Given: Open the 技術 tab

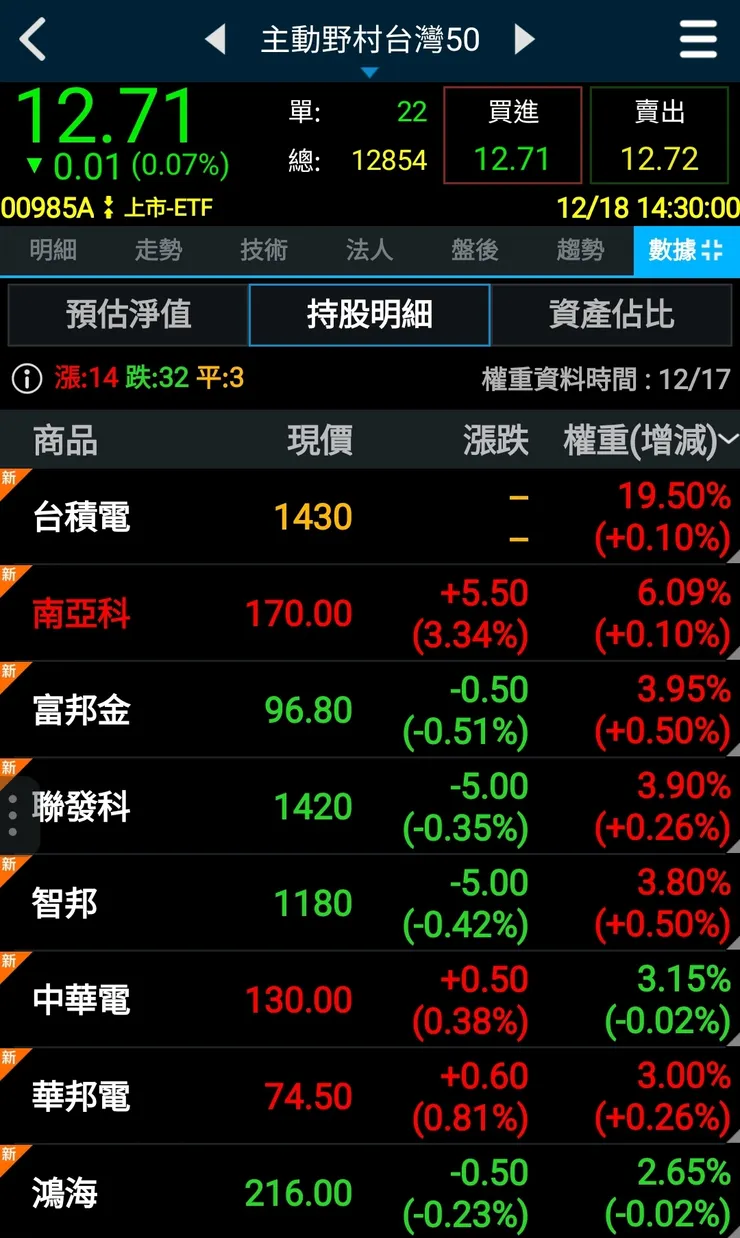Looking at the screenshot, I should [x=263, y=250].
